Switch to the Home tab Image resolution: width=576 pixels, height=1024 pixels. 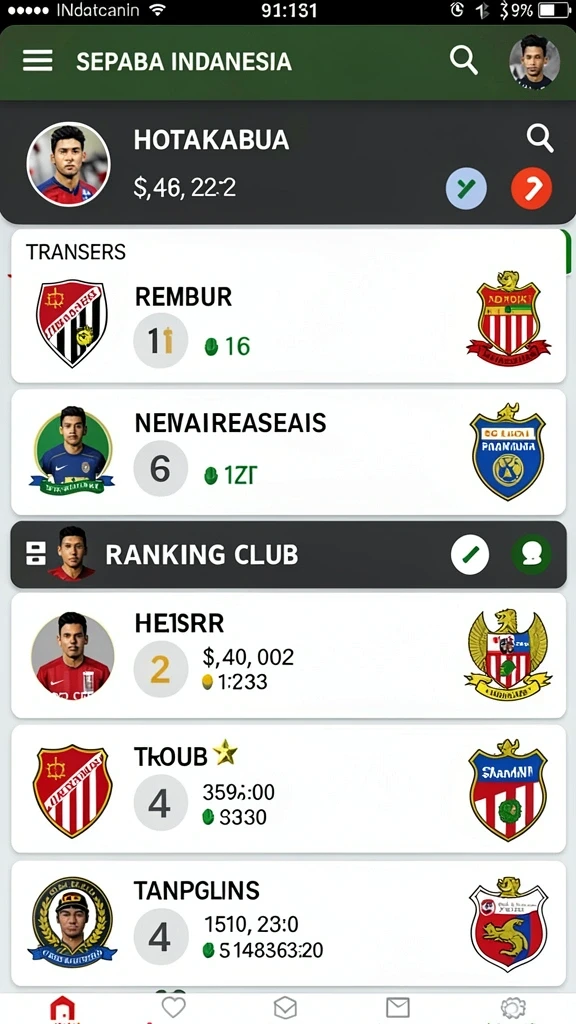point(63,1009)
